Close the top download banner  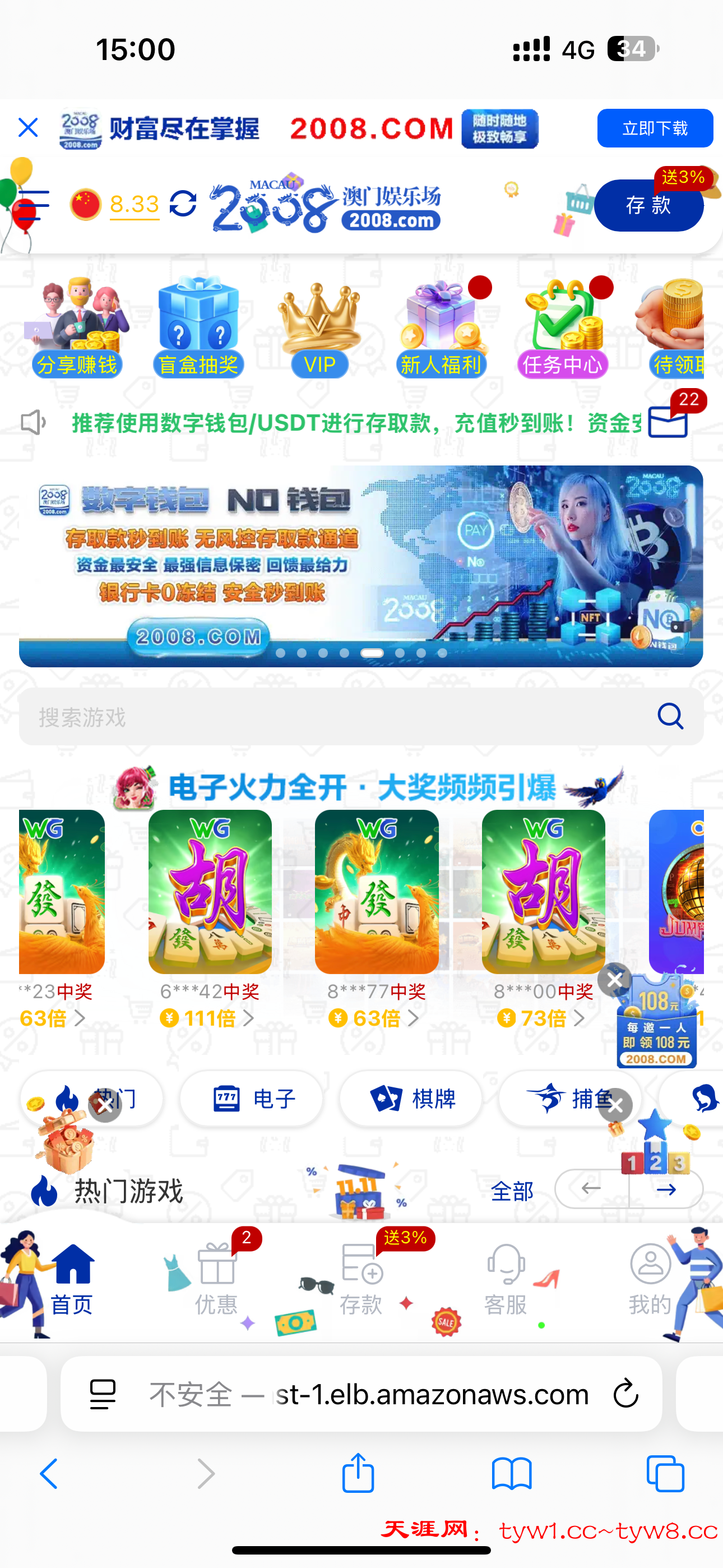[x=28, y=128]
